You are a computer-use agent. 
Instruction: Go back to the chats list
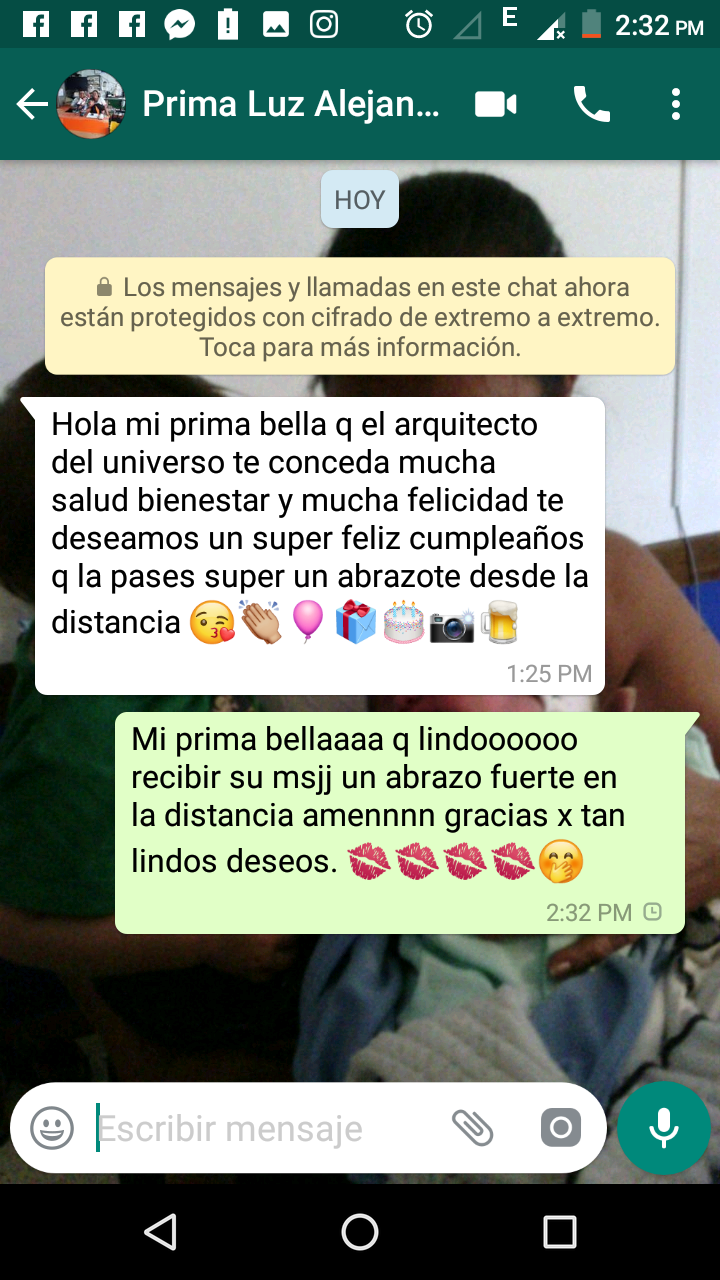click(32, 104)
